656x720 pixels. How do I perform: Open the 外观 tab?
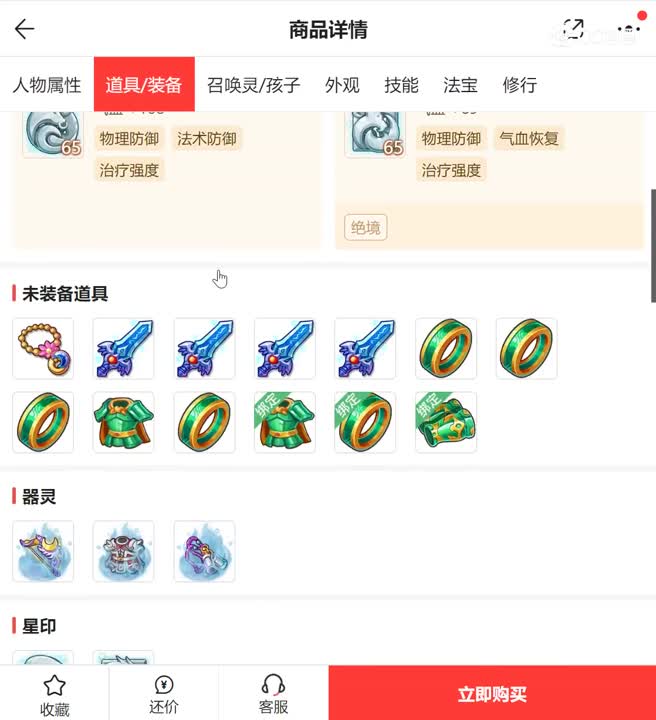342,85
